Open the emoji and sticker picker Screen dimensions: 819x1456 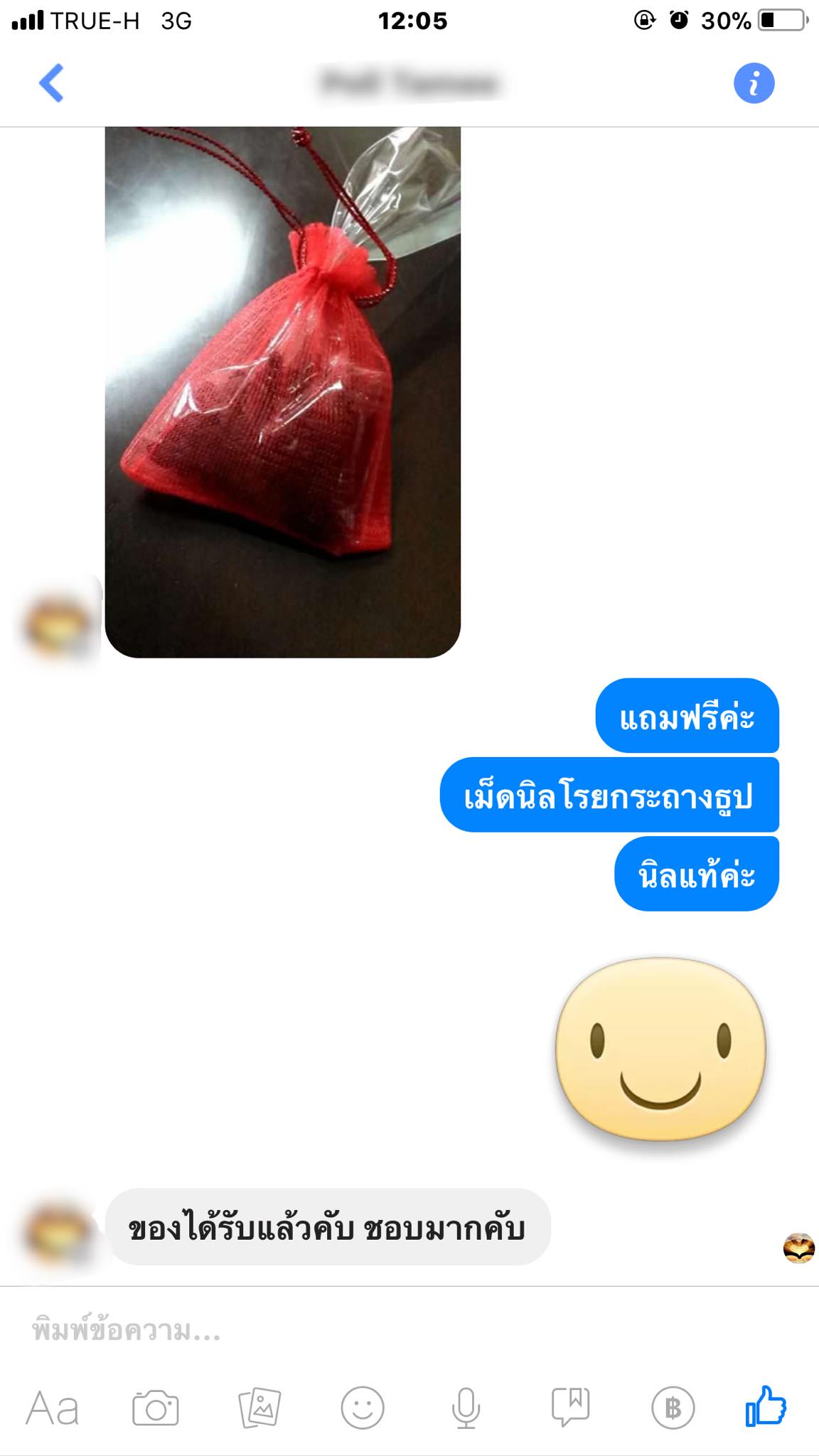363,1408
